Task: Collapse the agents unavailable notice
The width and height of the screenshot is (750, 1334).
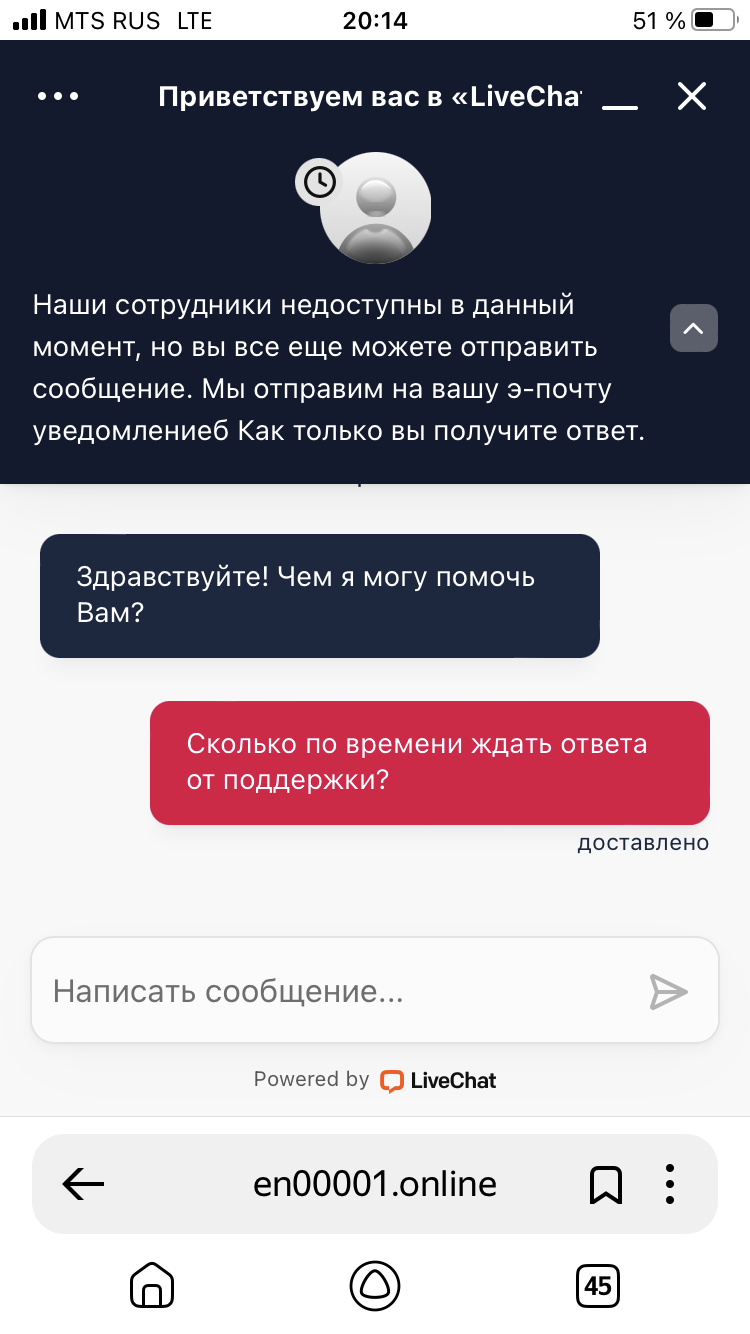Action: [693, 328]
